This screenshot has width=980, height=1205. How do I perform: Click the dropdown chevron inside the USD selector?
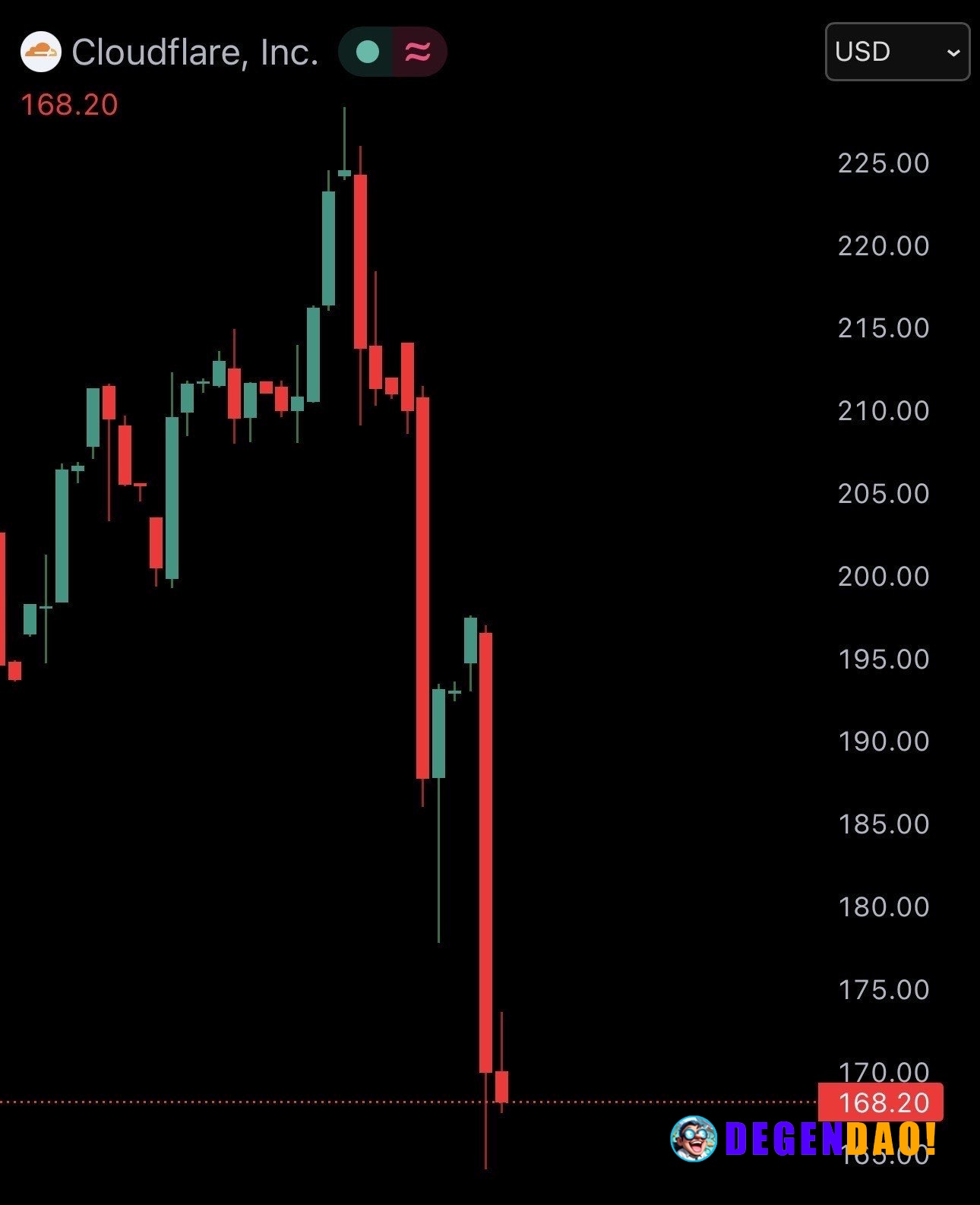(x=955, y=53)
